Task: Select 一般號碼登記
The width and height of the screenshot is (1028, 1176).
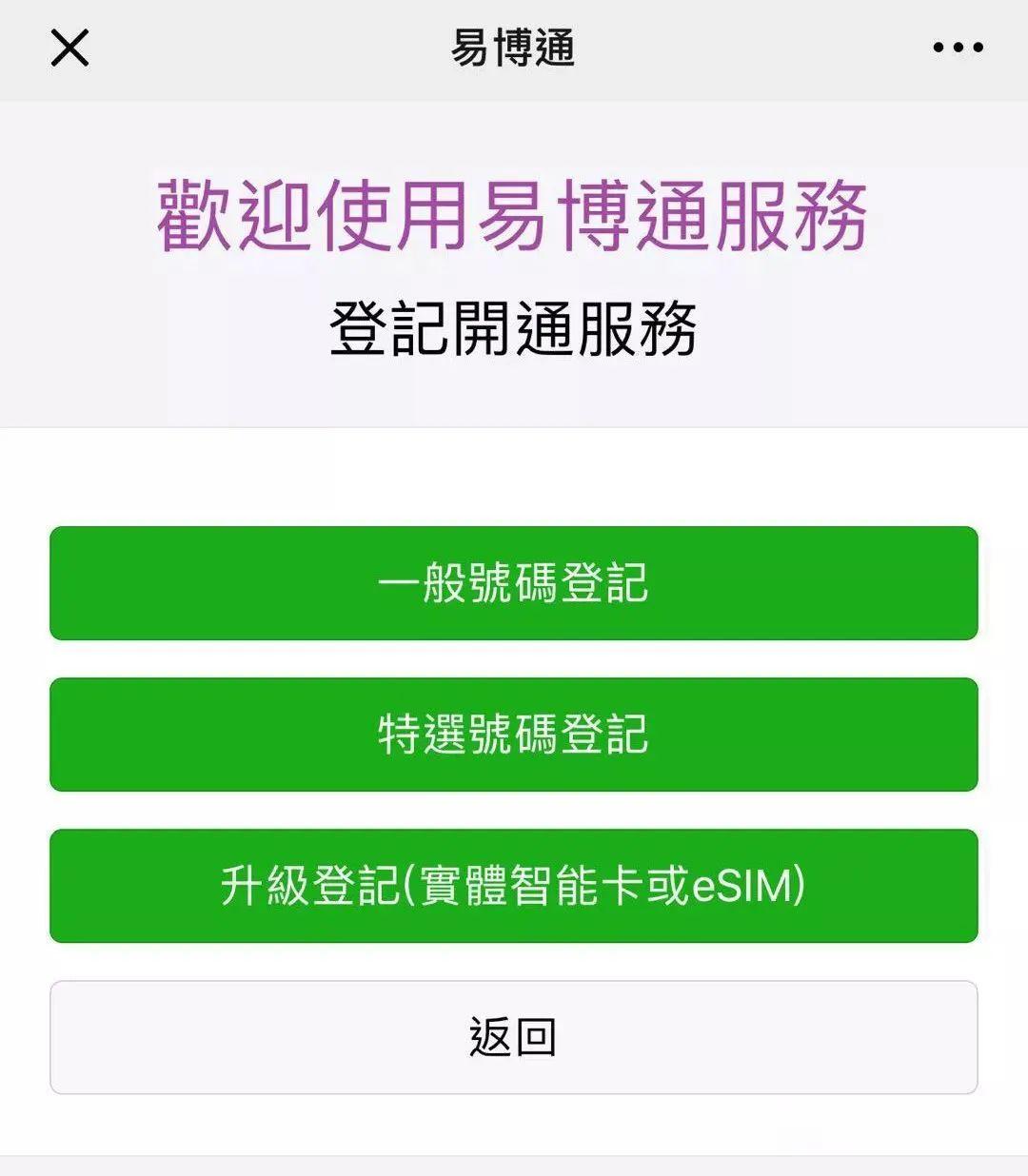Action: (513, 583)
